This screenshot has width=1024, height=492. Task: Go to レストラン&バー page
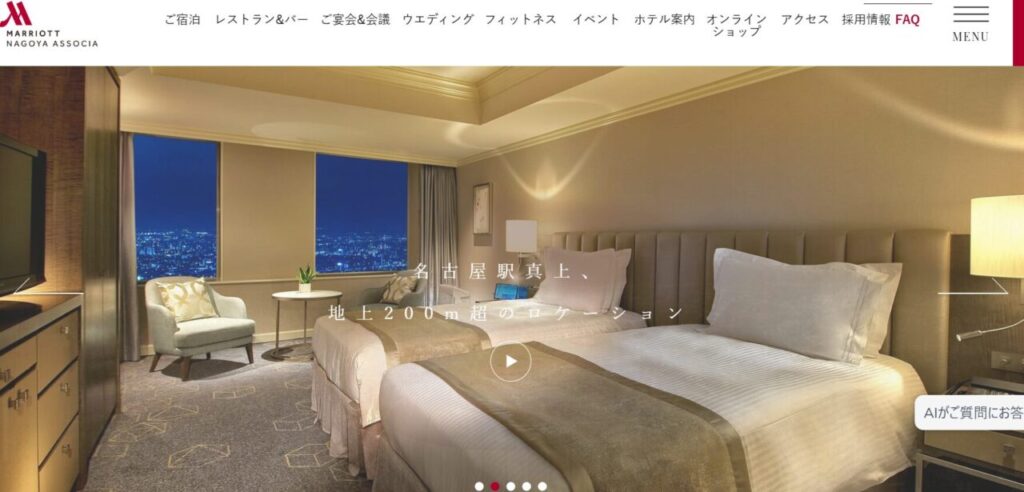pos(261,19)
